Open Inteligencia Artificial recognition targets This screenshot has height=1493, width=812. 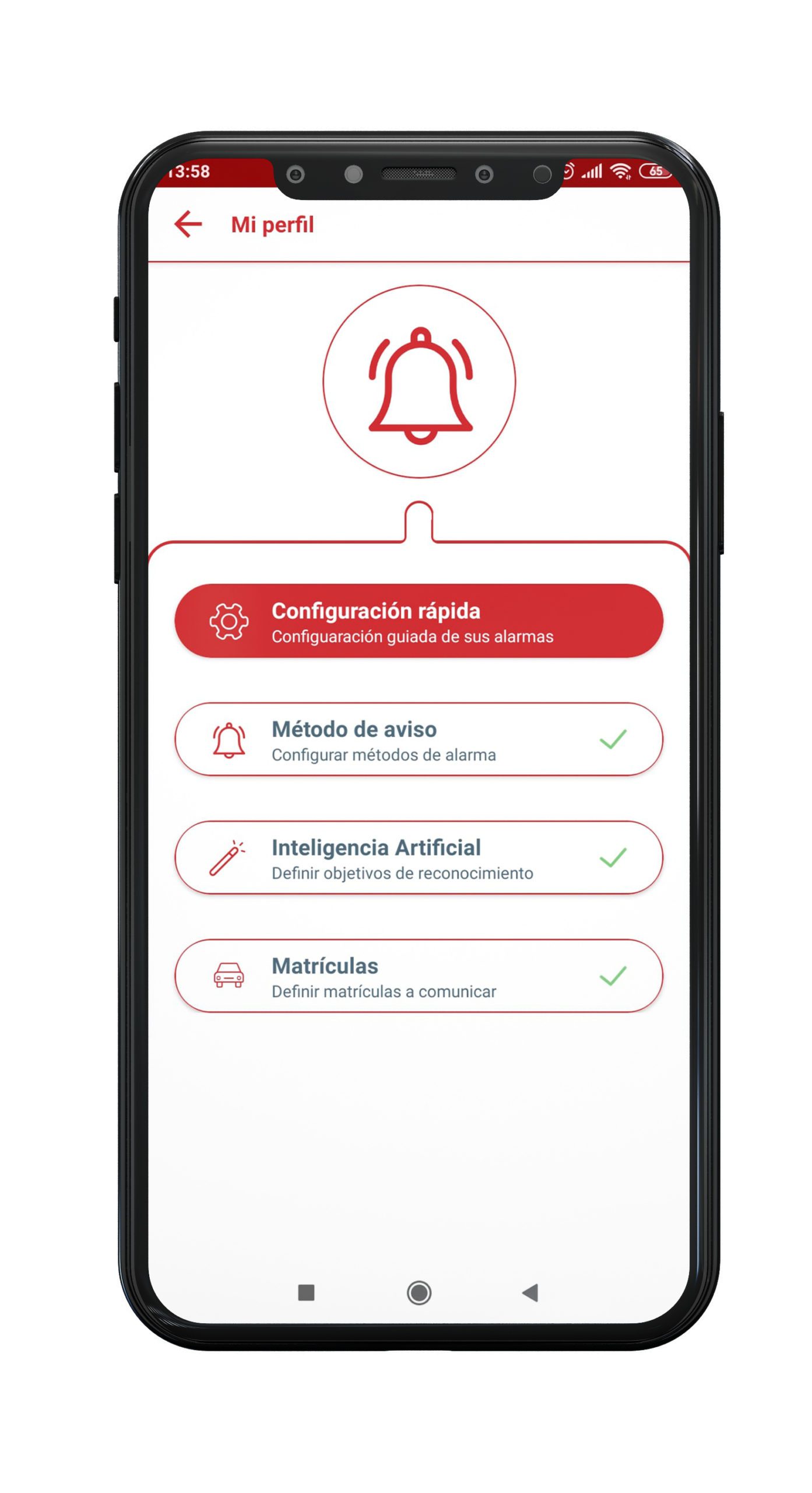(419, 858)
